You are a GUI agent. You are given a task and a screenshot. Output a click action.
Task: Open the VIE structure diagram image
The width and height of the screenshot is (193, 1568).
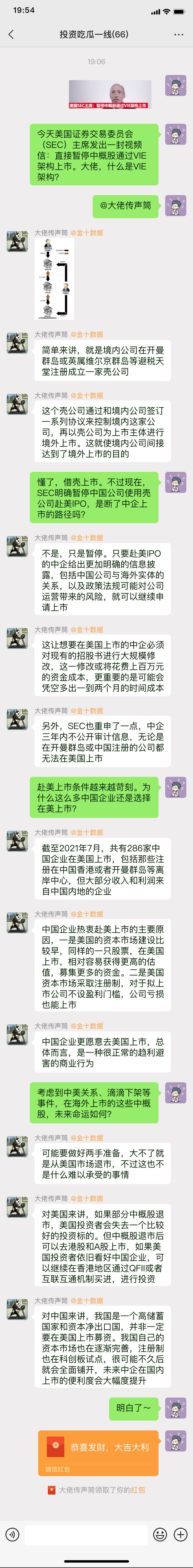pyautogui.click(x=54, y=278)
